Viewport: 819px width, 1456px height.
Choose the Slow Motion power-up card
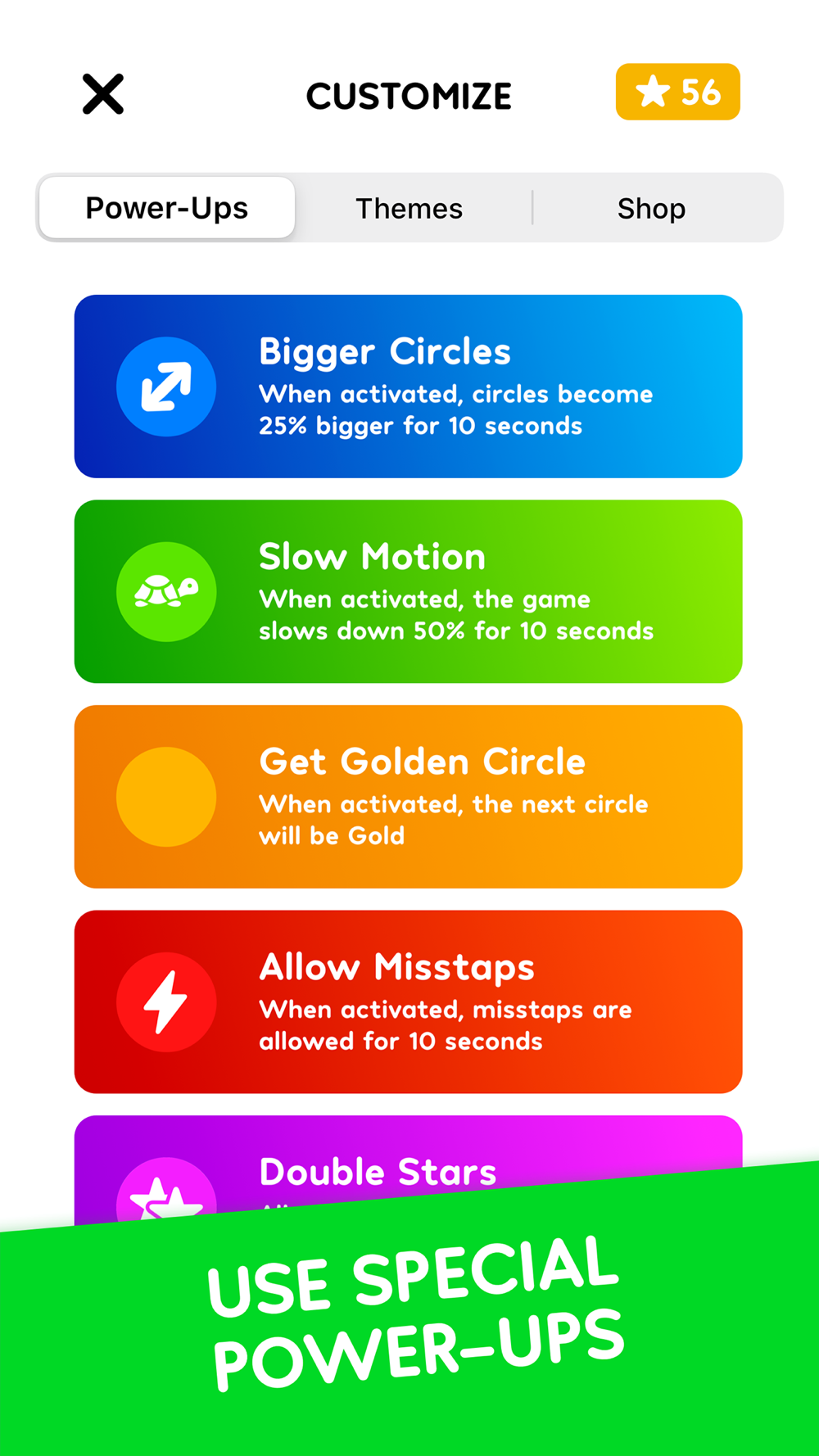[408, 591]
